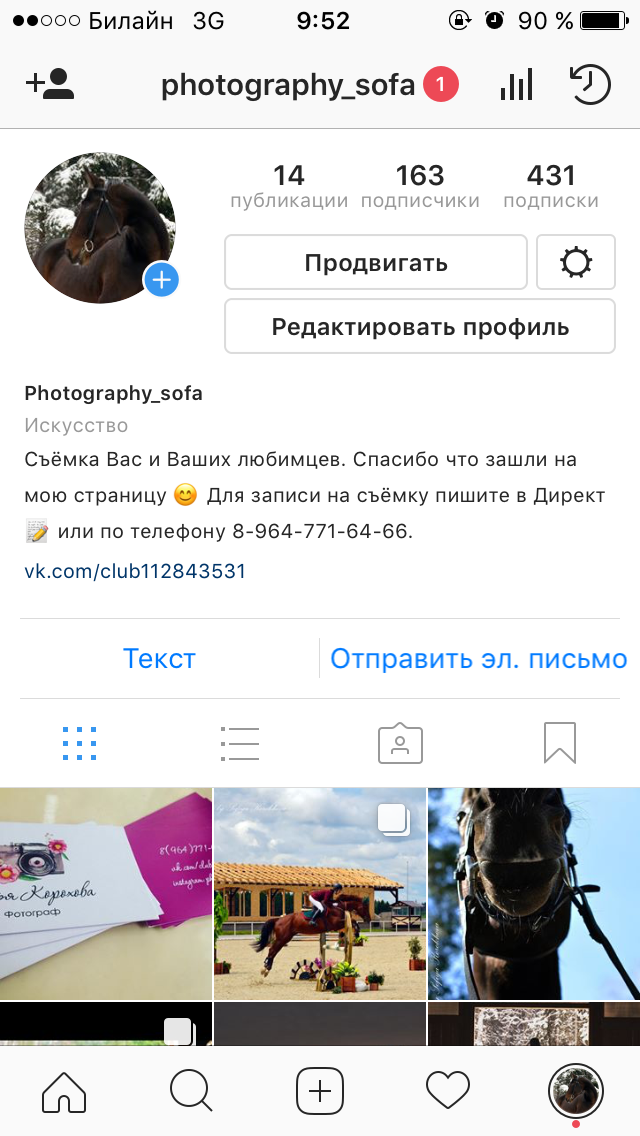Tap the Текст contact button
The image size is (640, 1136).
coord(159,659)
